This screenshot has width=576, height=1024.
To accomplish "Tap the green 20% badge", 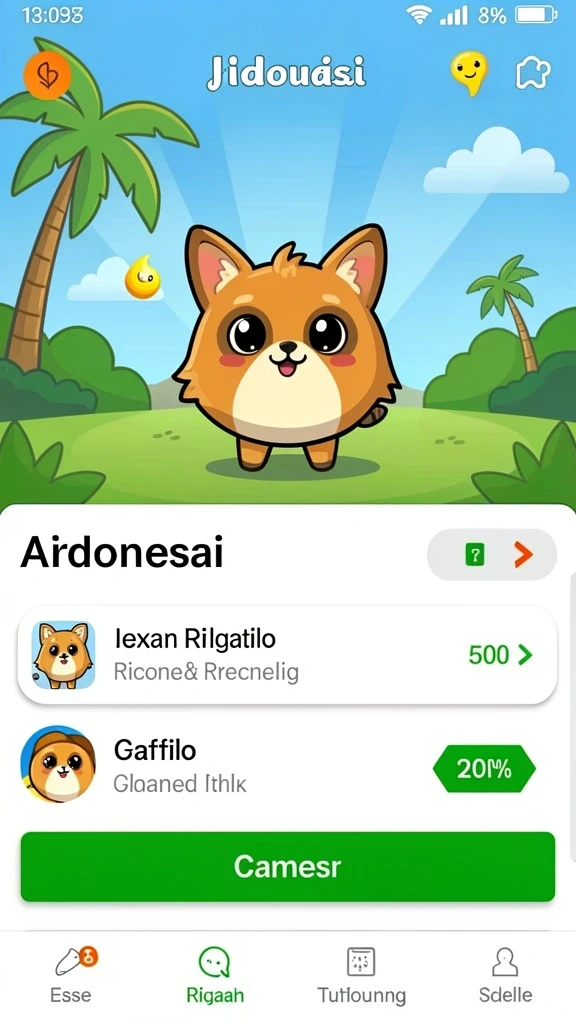I will click(484, 769).
